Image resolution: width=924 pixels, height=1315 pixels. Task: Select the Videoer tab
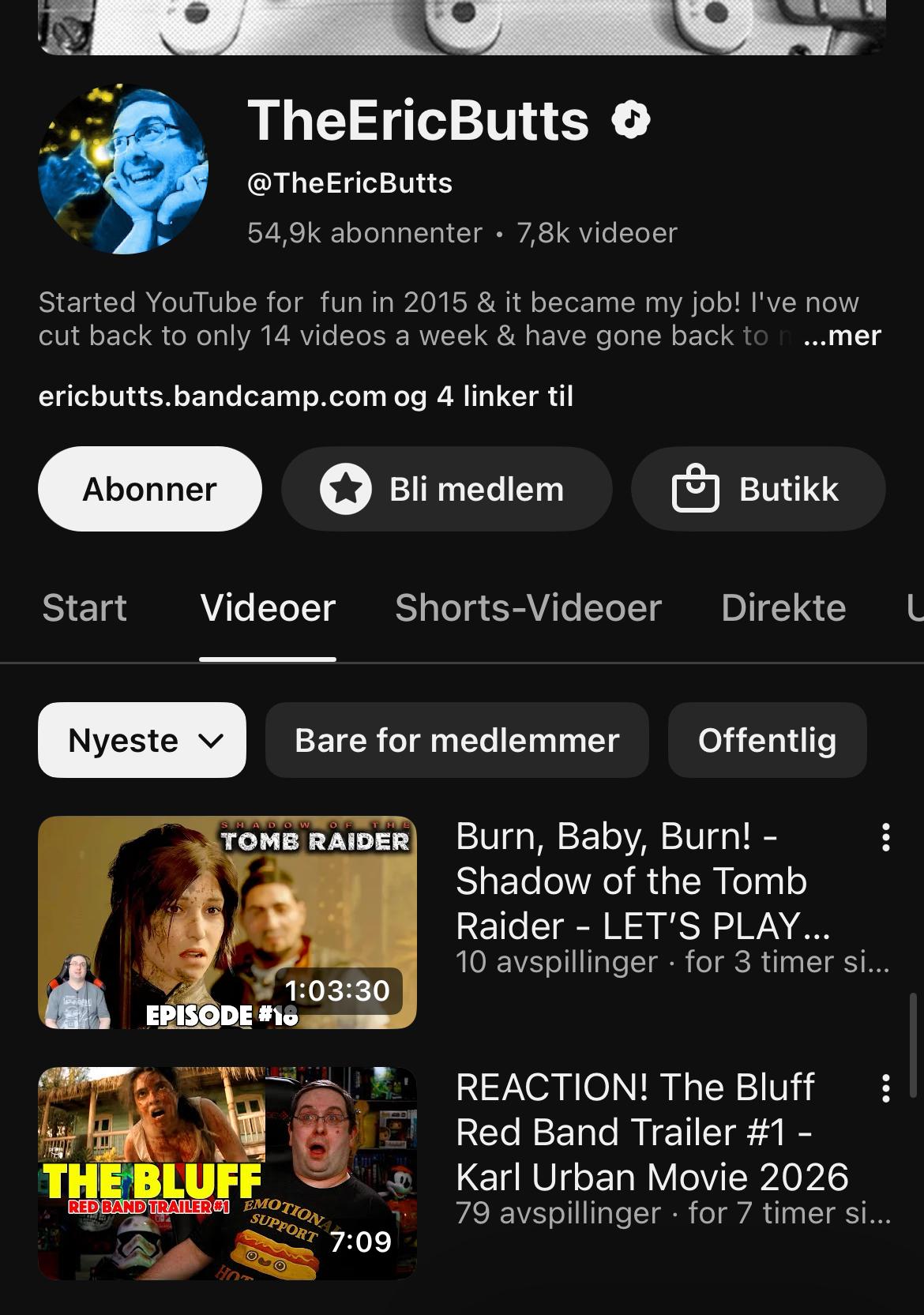268,608
